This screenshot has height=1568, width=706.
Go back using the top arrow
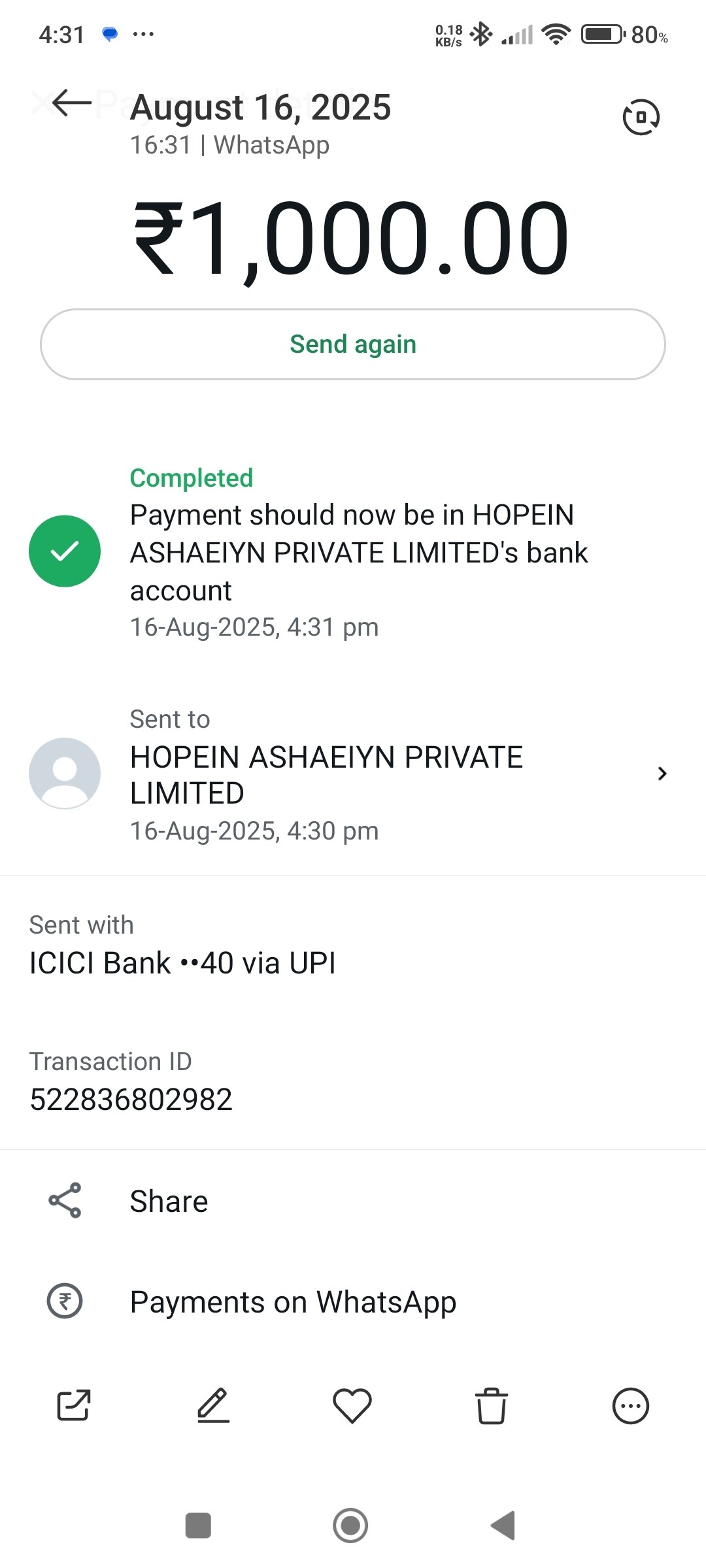coord(71,103)
